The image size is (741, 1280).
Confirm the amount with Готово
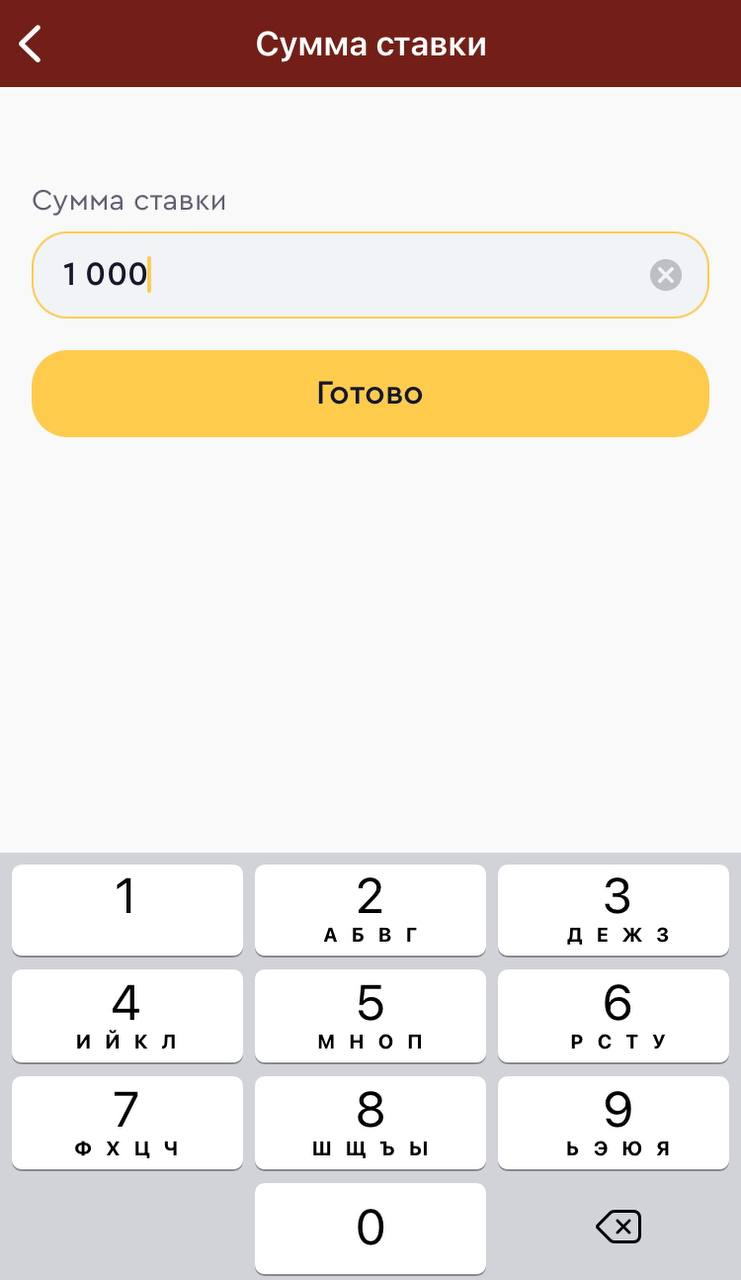coord(370,393)
